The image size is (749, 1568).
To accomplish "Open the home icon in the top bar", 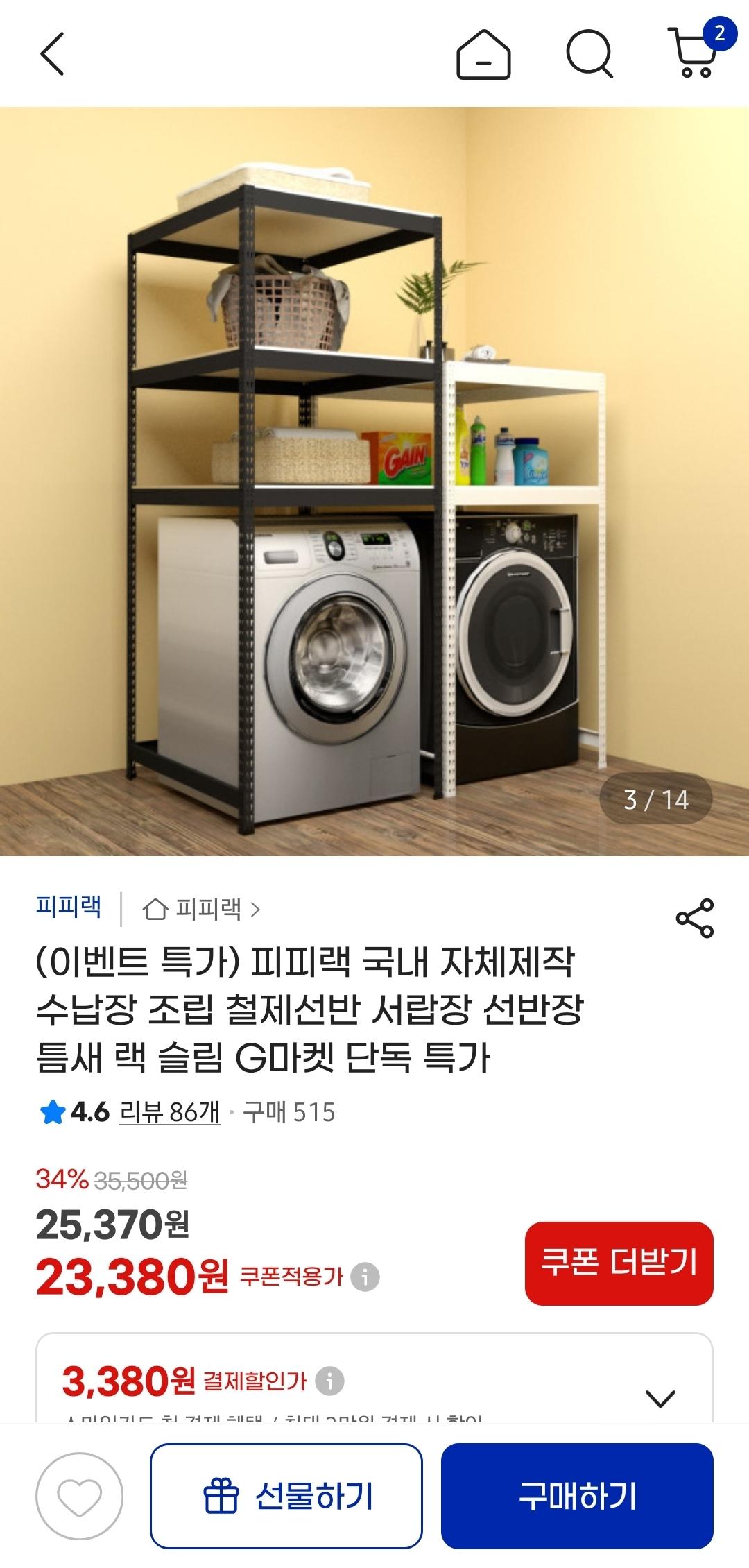I will point(483,54).
